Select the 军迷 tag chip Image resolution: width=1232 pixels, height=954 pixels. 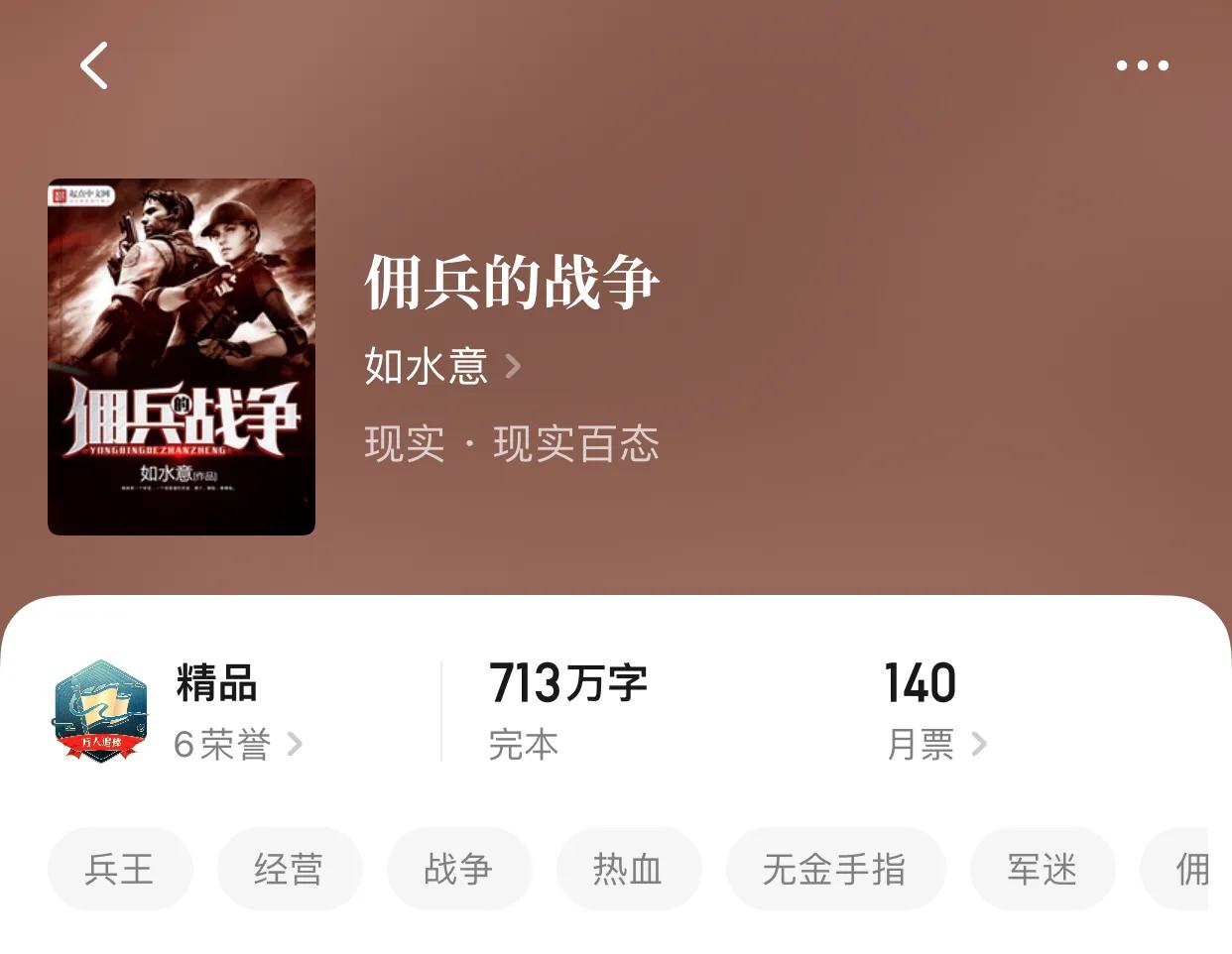pos(1042,869)
